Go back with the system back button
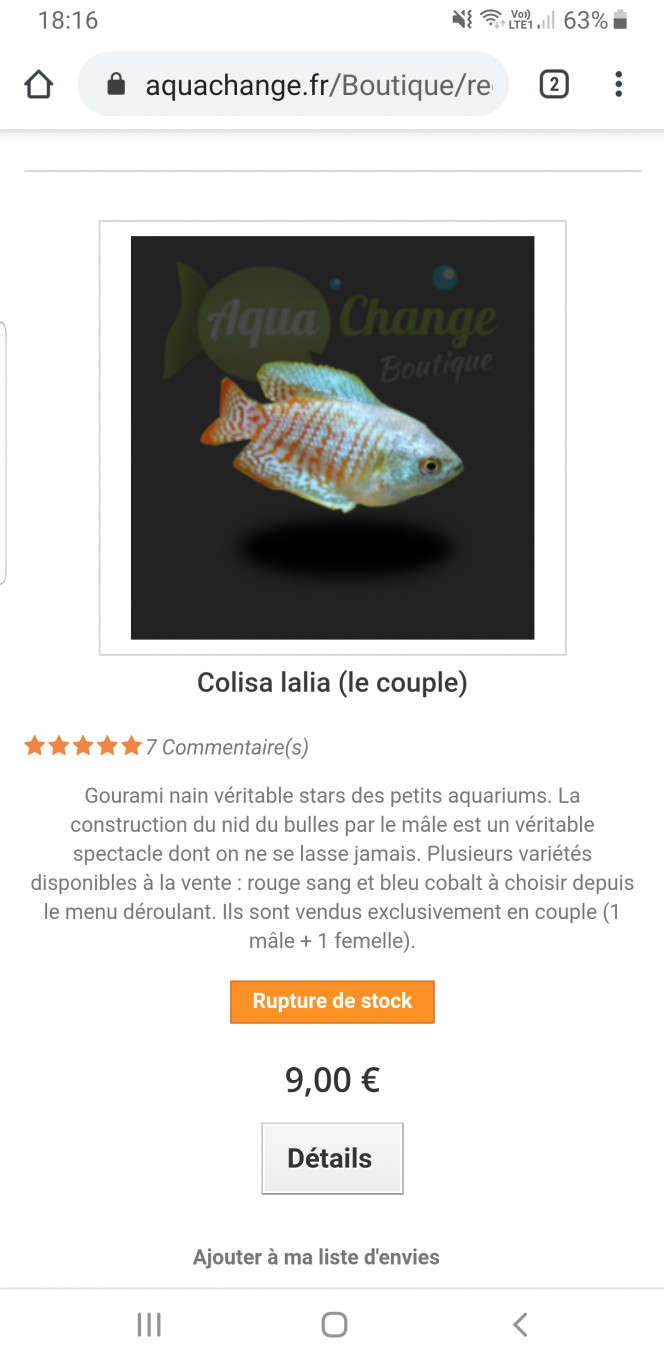The height and width of the screenshot is (1365, 664). point(520,1325)
